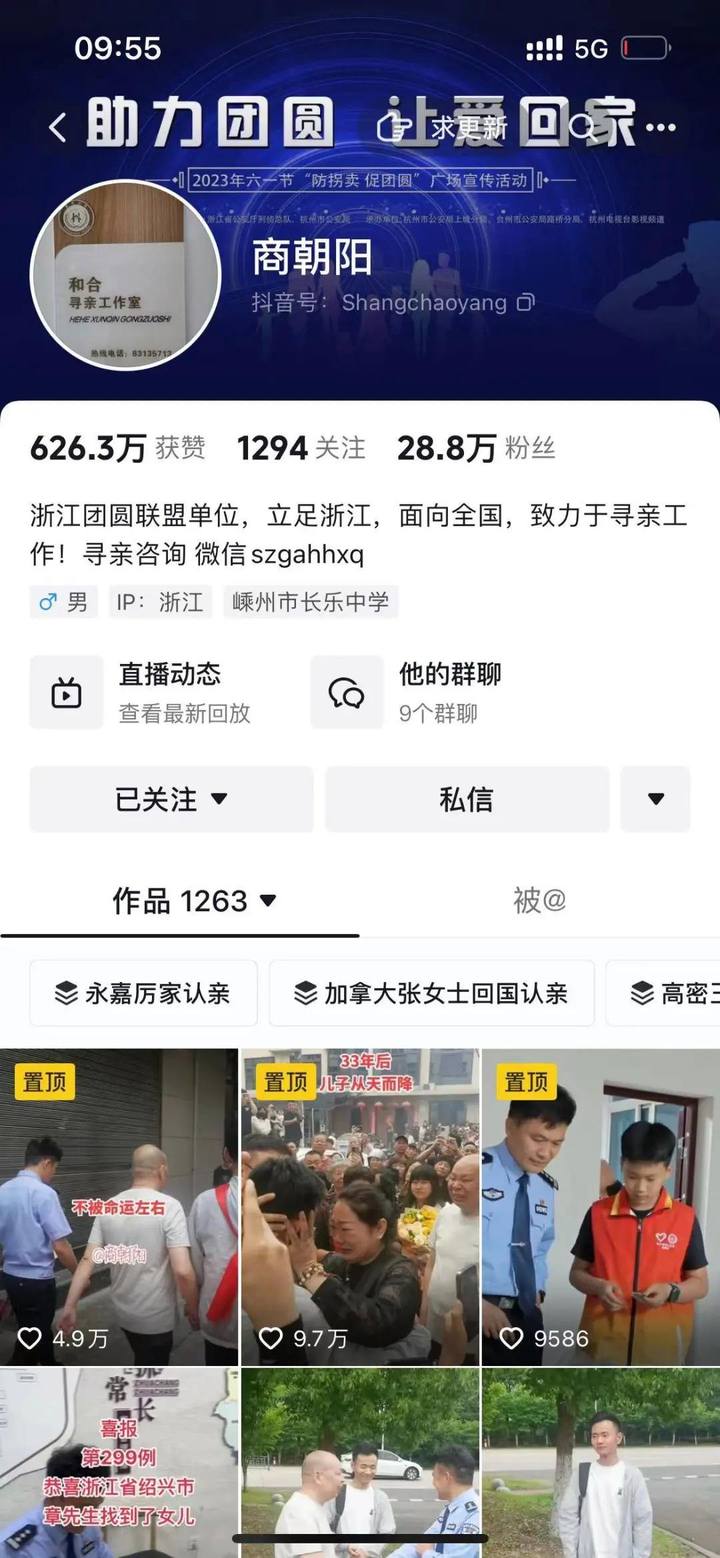This screenshot has width=720, height=1558.
Task: Open 直播动态 latest replays
Action: (x=160, y=692)
